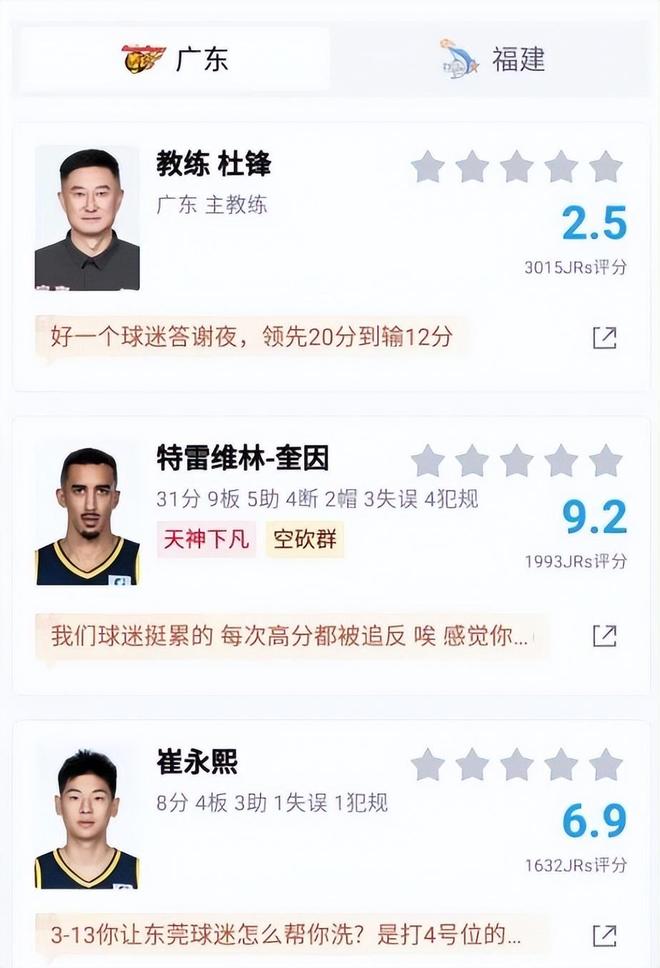The image size is (660, 968).
Task: Open the external link icon beside 奎因's comment
Action: point(604,635)
